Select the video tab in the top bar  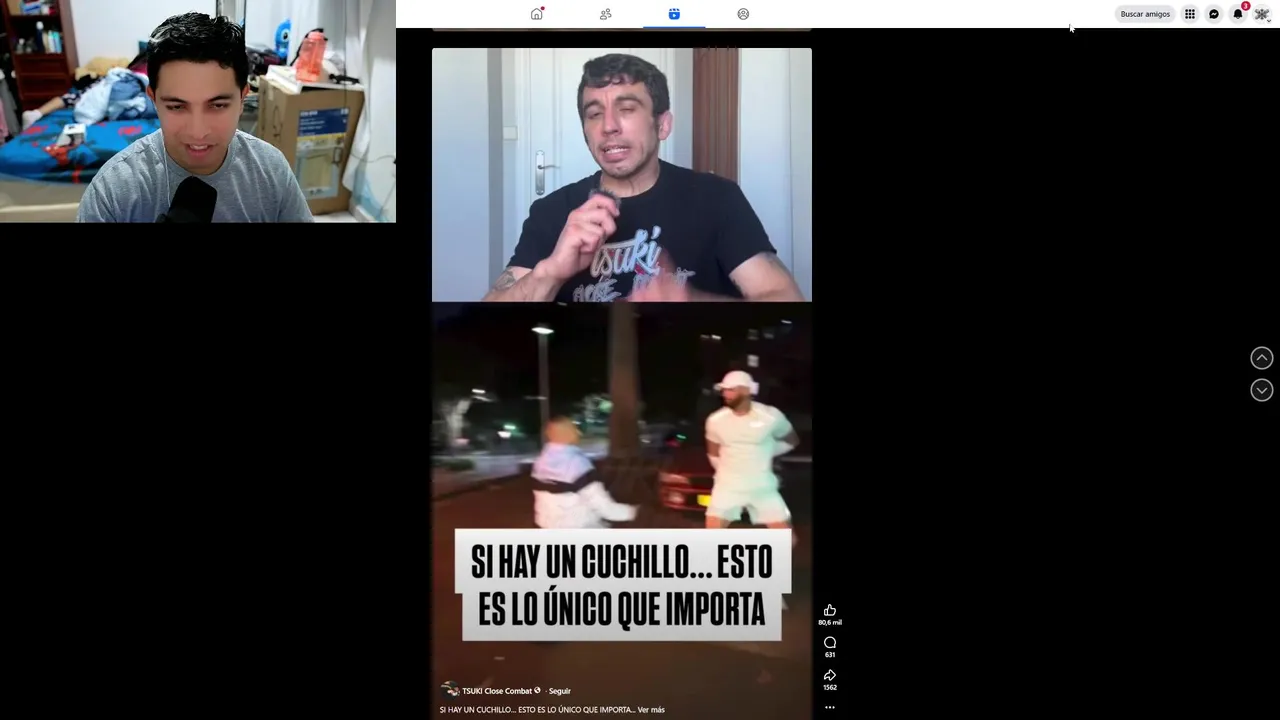[x=674, y=14]
